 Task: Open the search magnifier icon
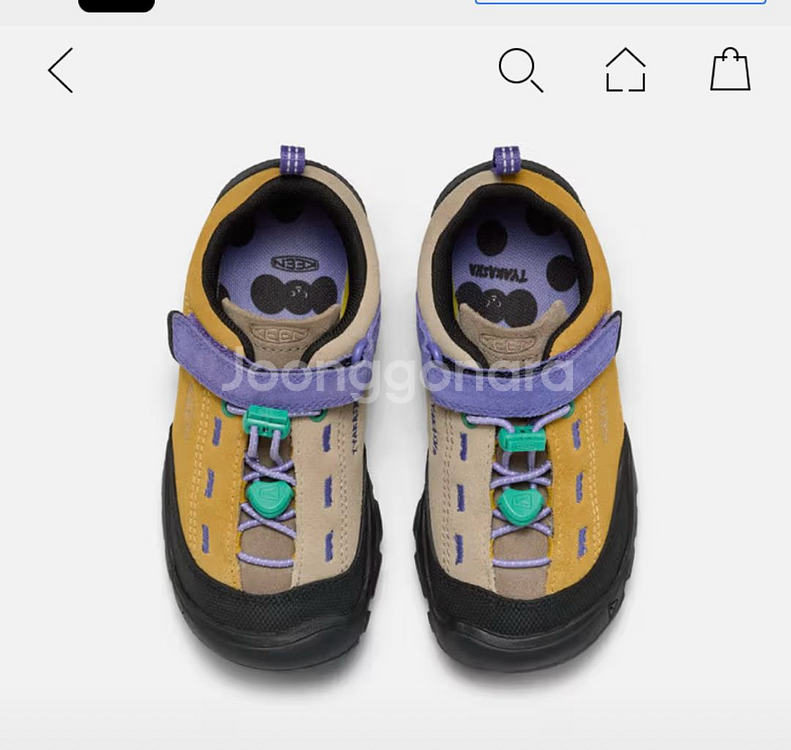coord(520,71)
